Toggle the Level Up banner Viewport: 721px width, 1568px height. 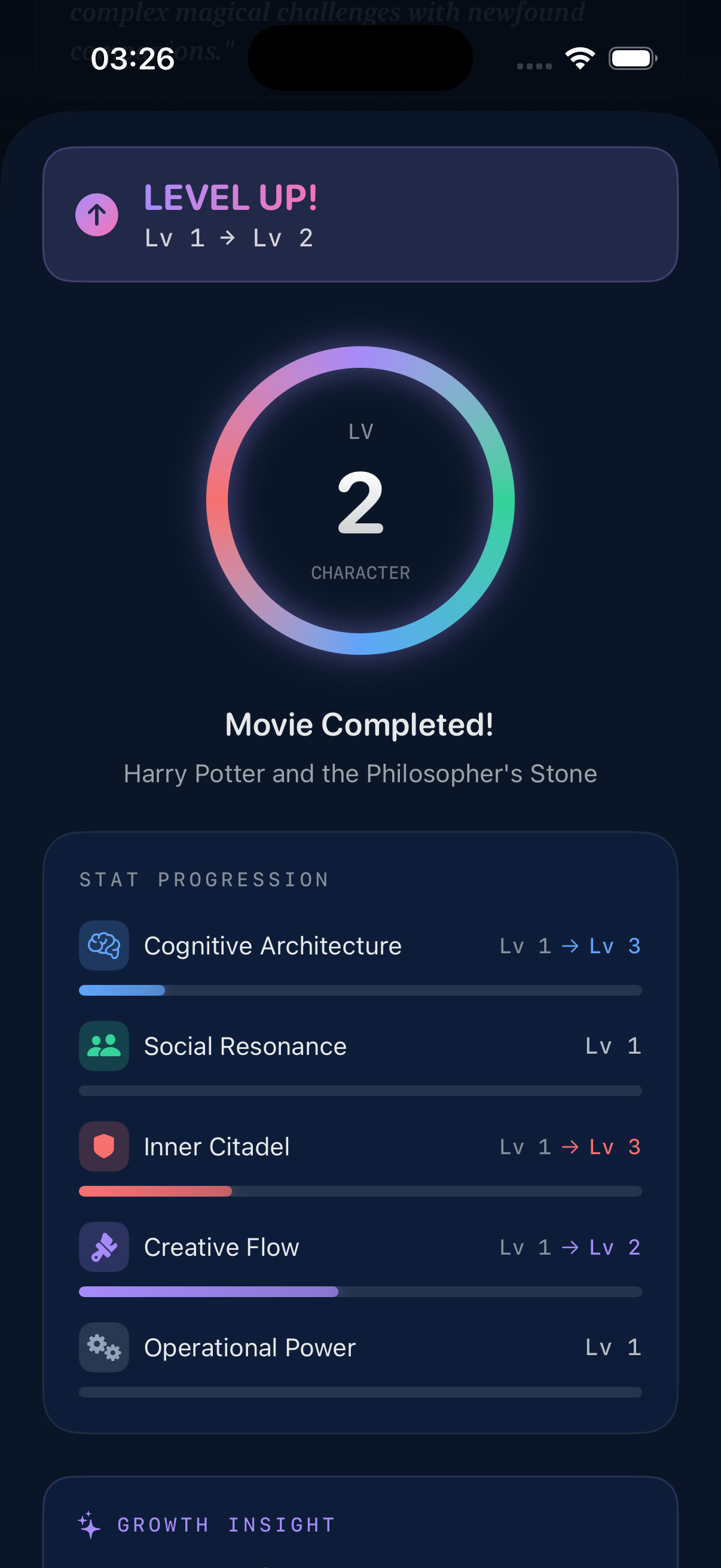pos(360,214)
